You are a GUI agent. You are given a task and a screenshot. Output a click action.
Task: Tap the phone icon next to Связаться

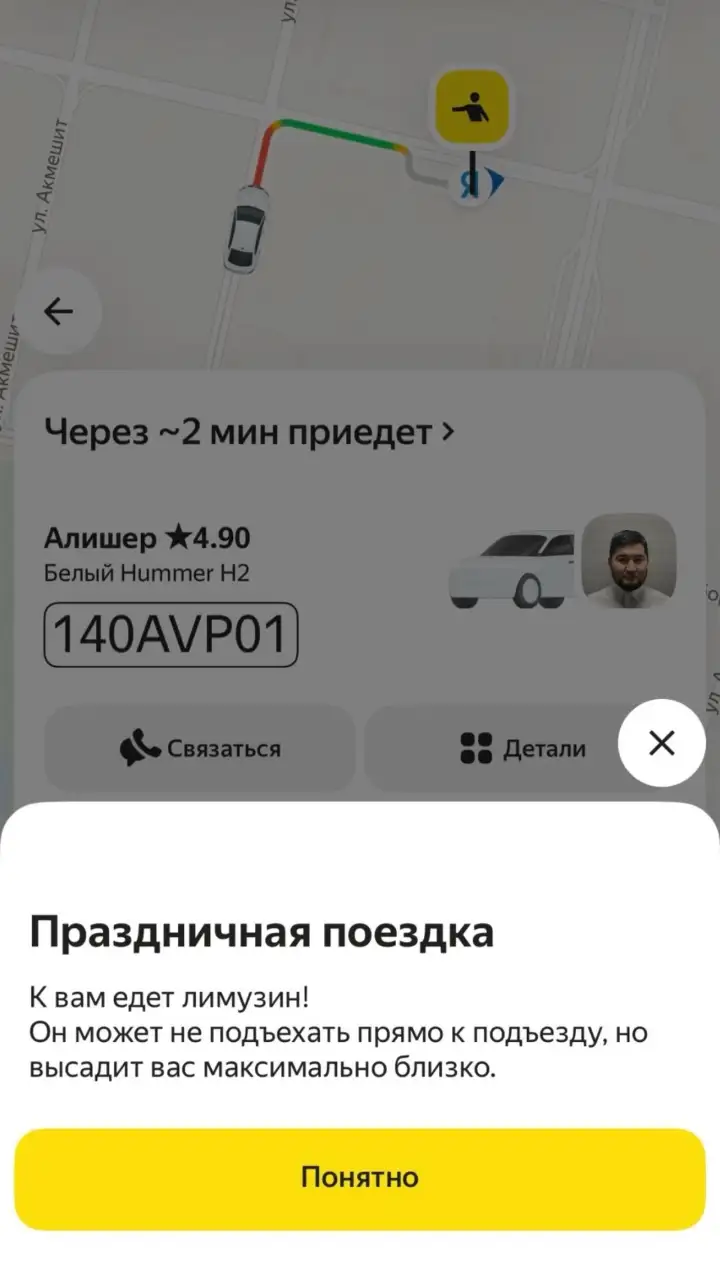[x=141, y=746]
